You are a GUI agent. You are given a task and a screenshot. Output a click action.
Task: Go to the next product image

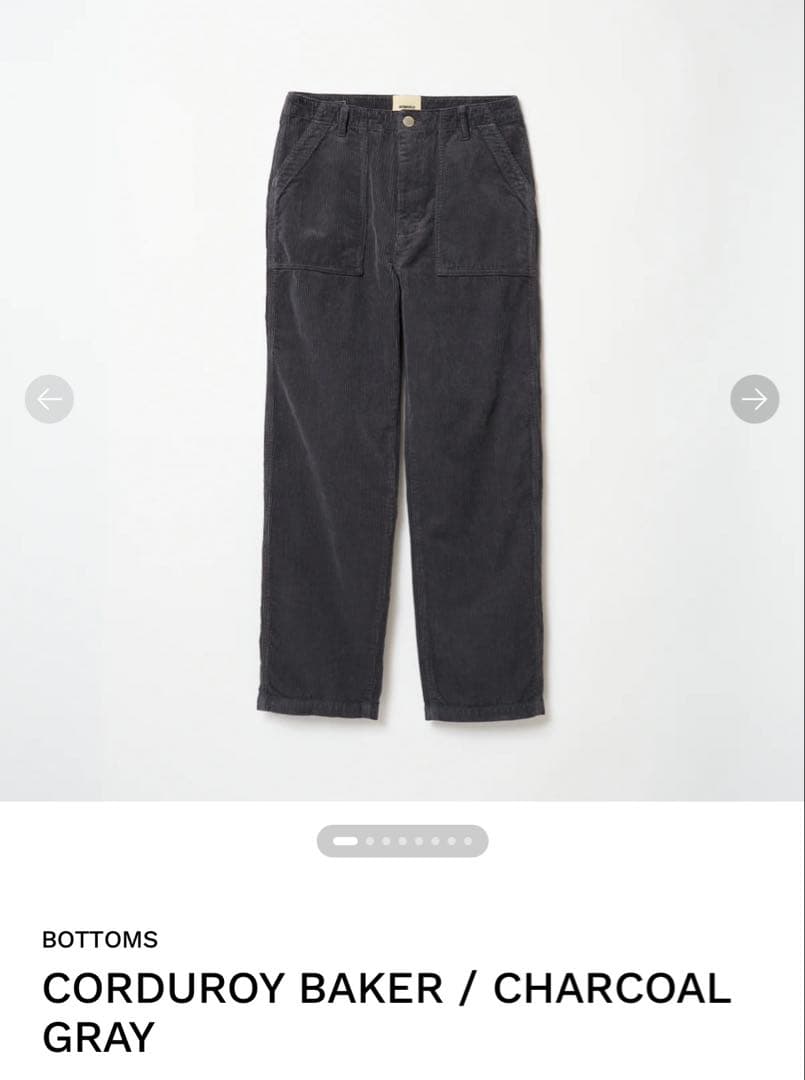click(x=754, y=399)
